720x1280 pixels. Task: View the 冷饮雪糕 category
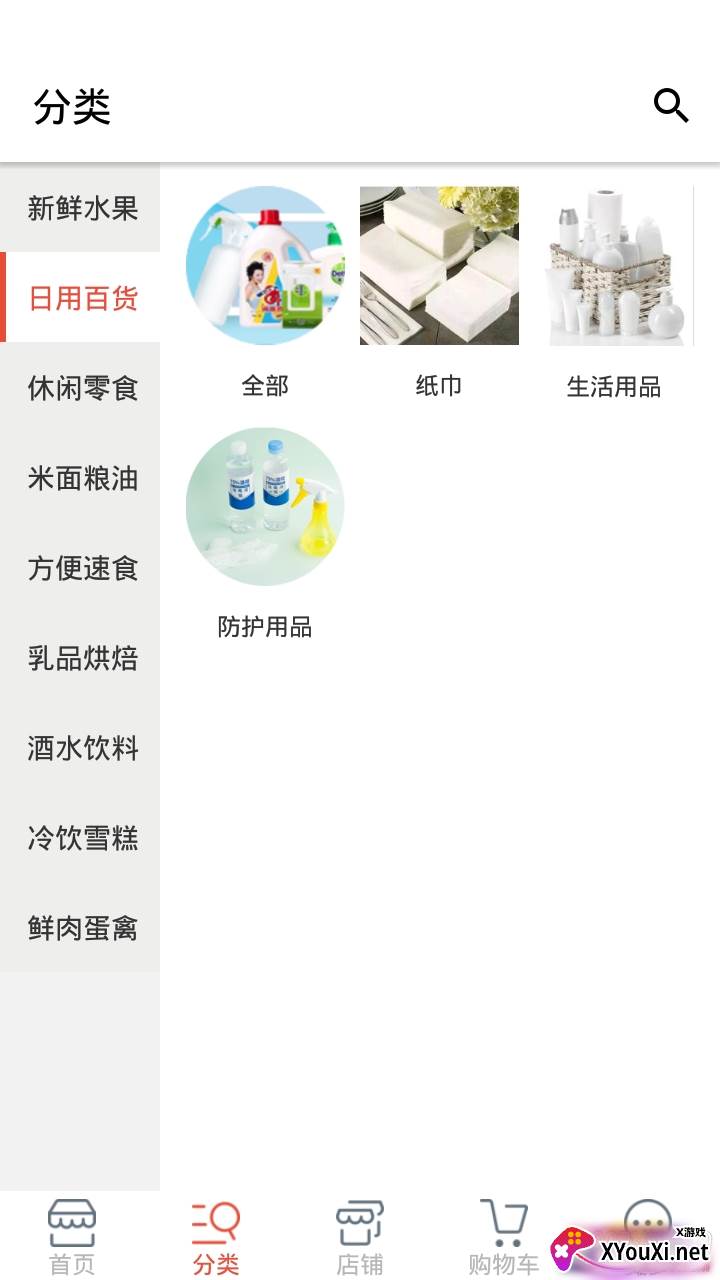[x=82, y=838]
